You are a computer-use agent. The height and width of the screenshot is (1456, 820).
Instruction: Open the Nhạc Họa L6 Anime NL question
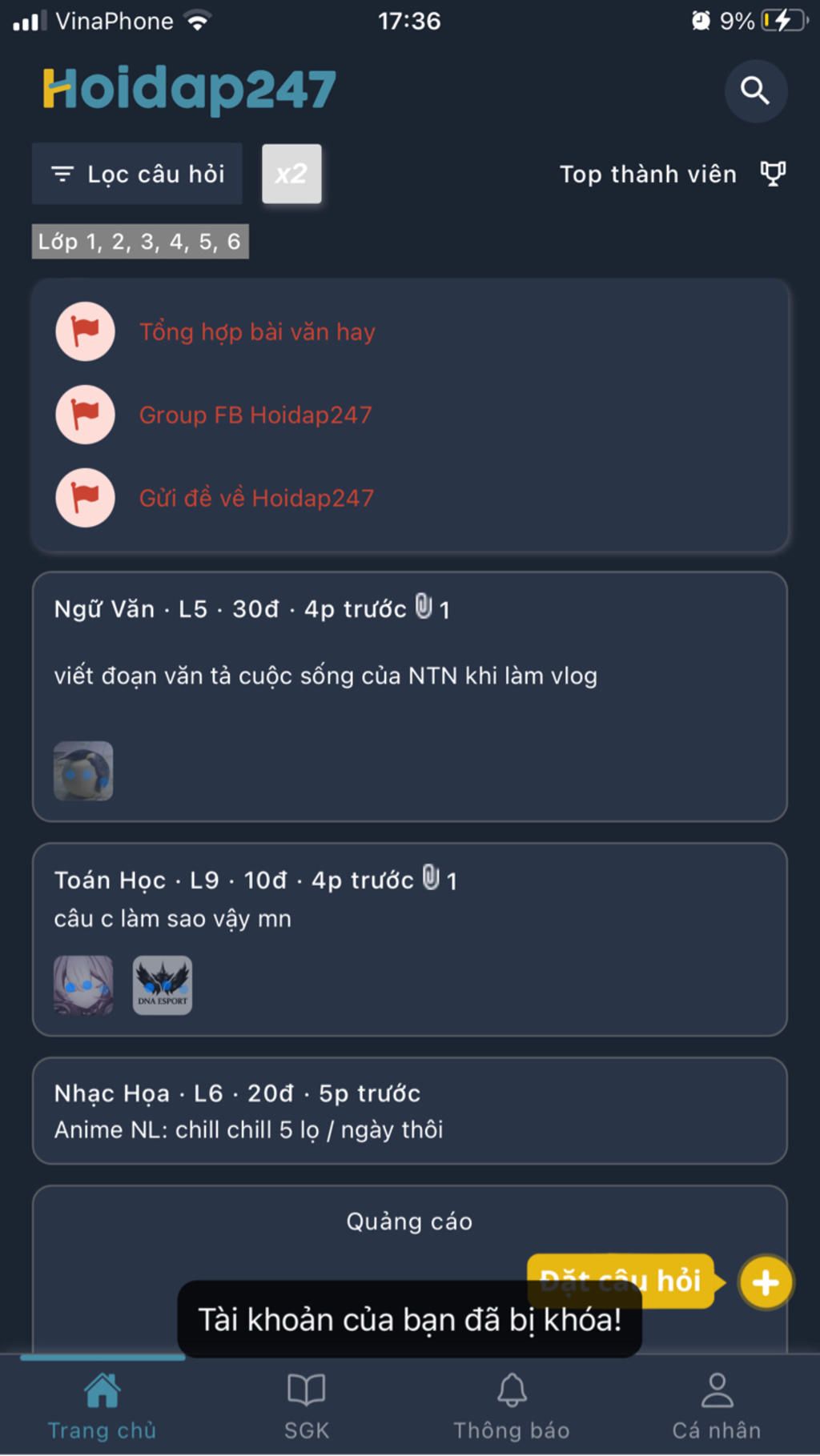pyautogui.click(x=409, y=1111)
